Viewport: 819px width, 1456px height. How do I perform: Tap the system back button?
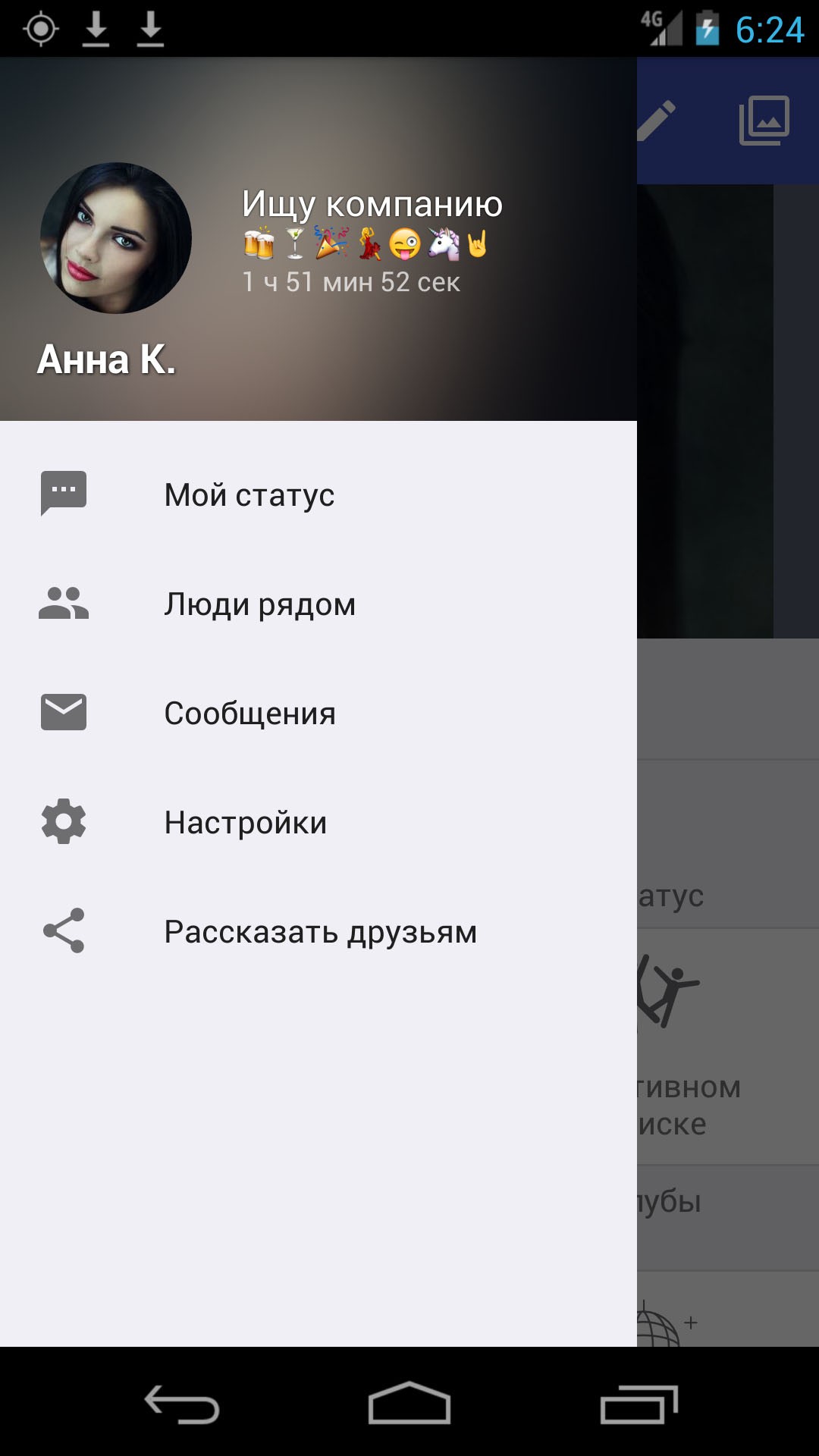182,1404
